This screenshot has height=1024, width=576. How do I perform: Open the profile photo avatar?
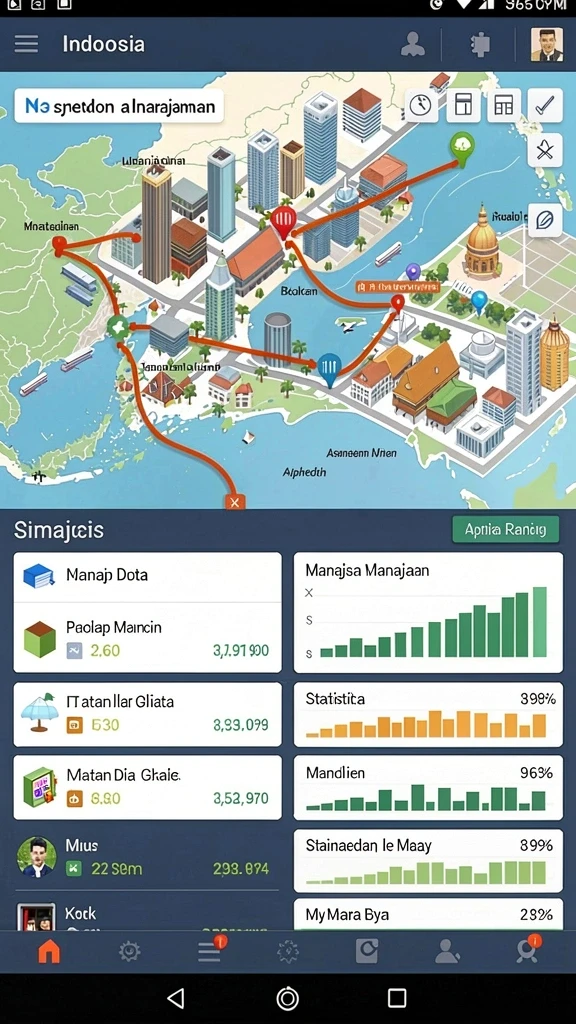click(547, 44)
